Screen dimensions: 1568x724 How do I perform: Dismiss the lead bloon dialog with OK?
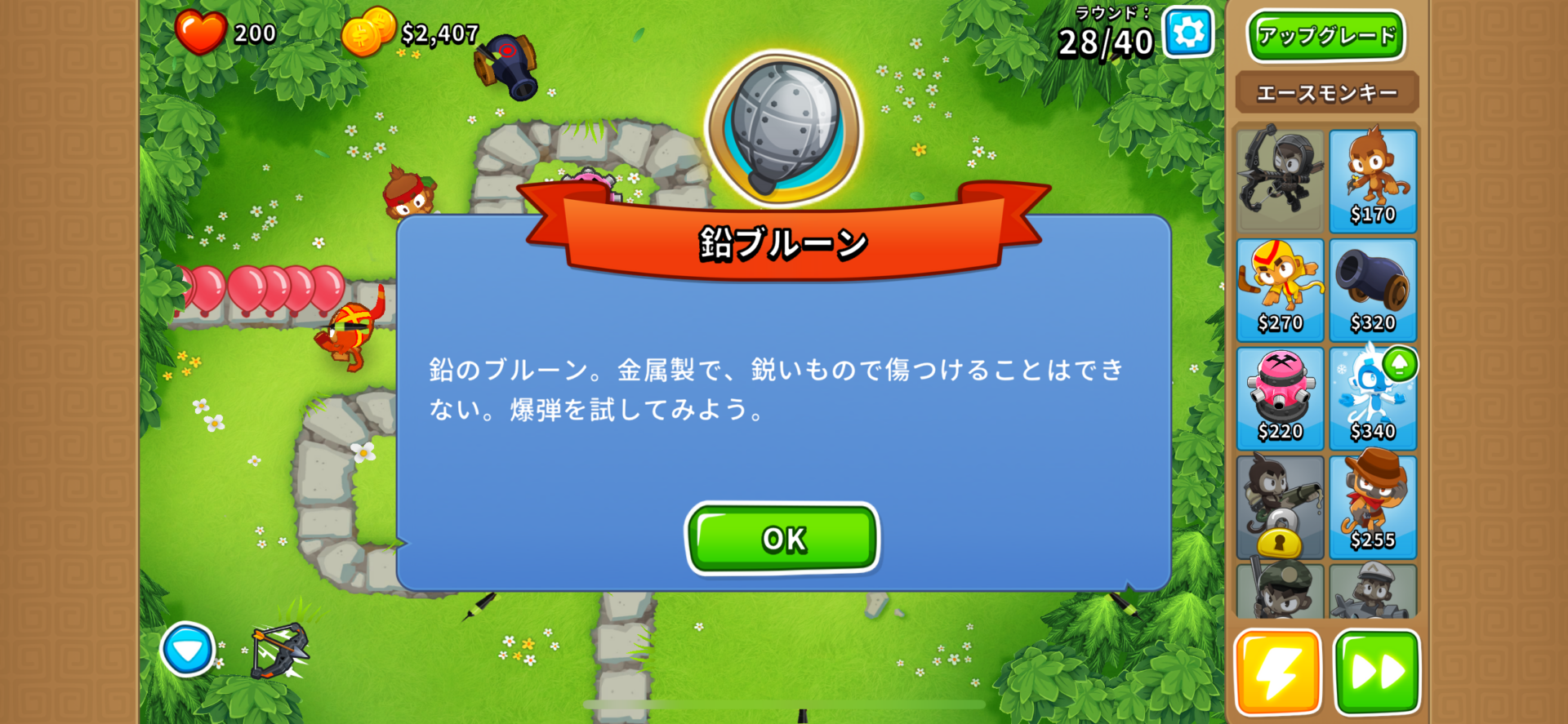[782, 539]
